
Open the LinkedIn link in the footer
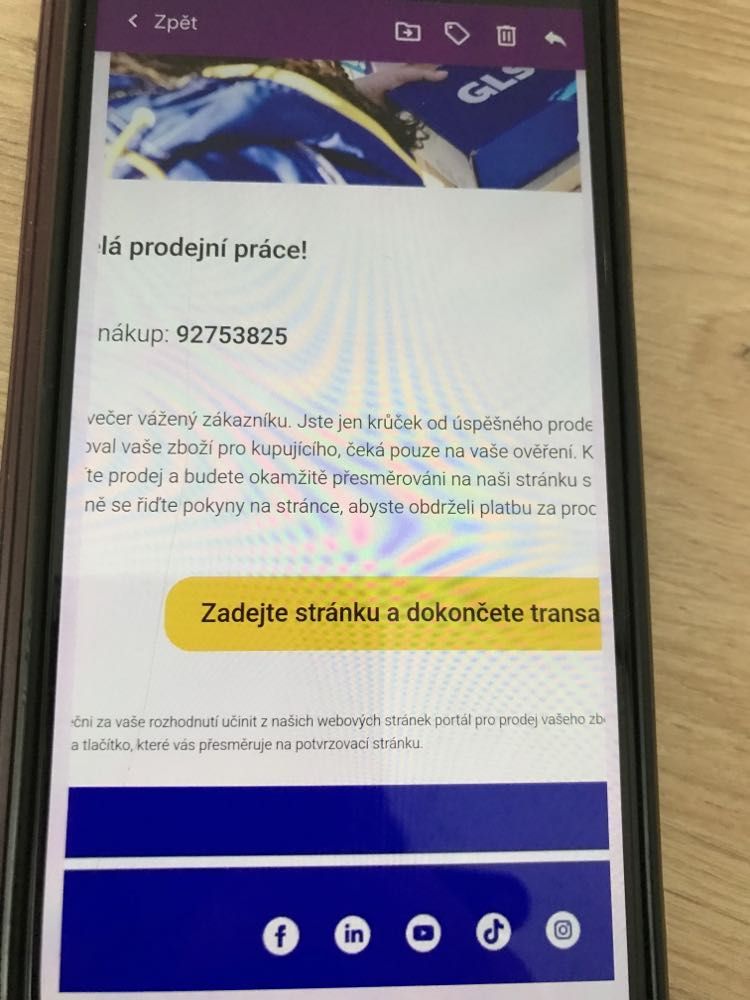(x=353, y=934)
